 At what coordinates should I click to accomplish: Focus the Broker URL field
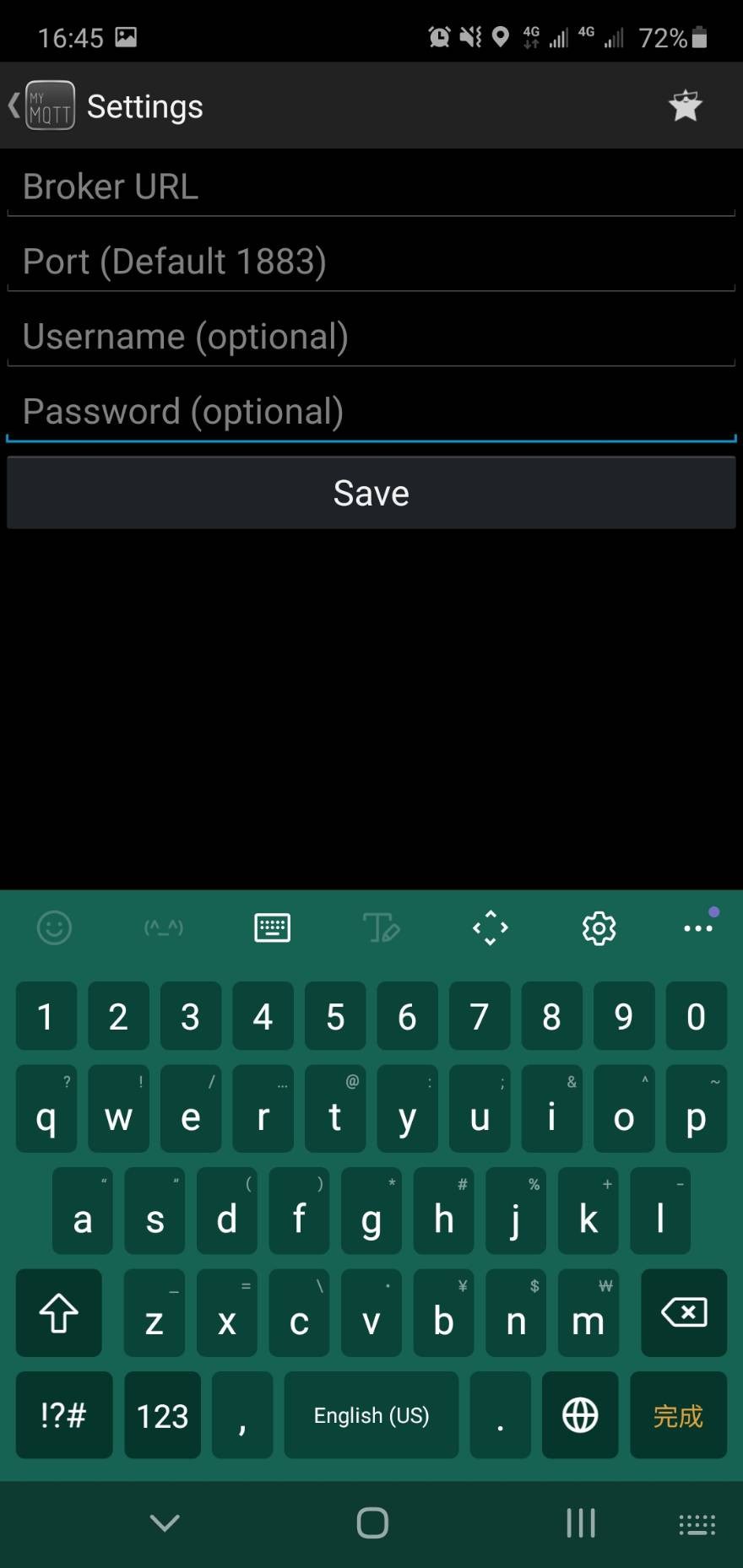pos(371,187)
